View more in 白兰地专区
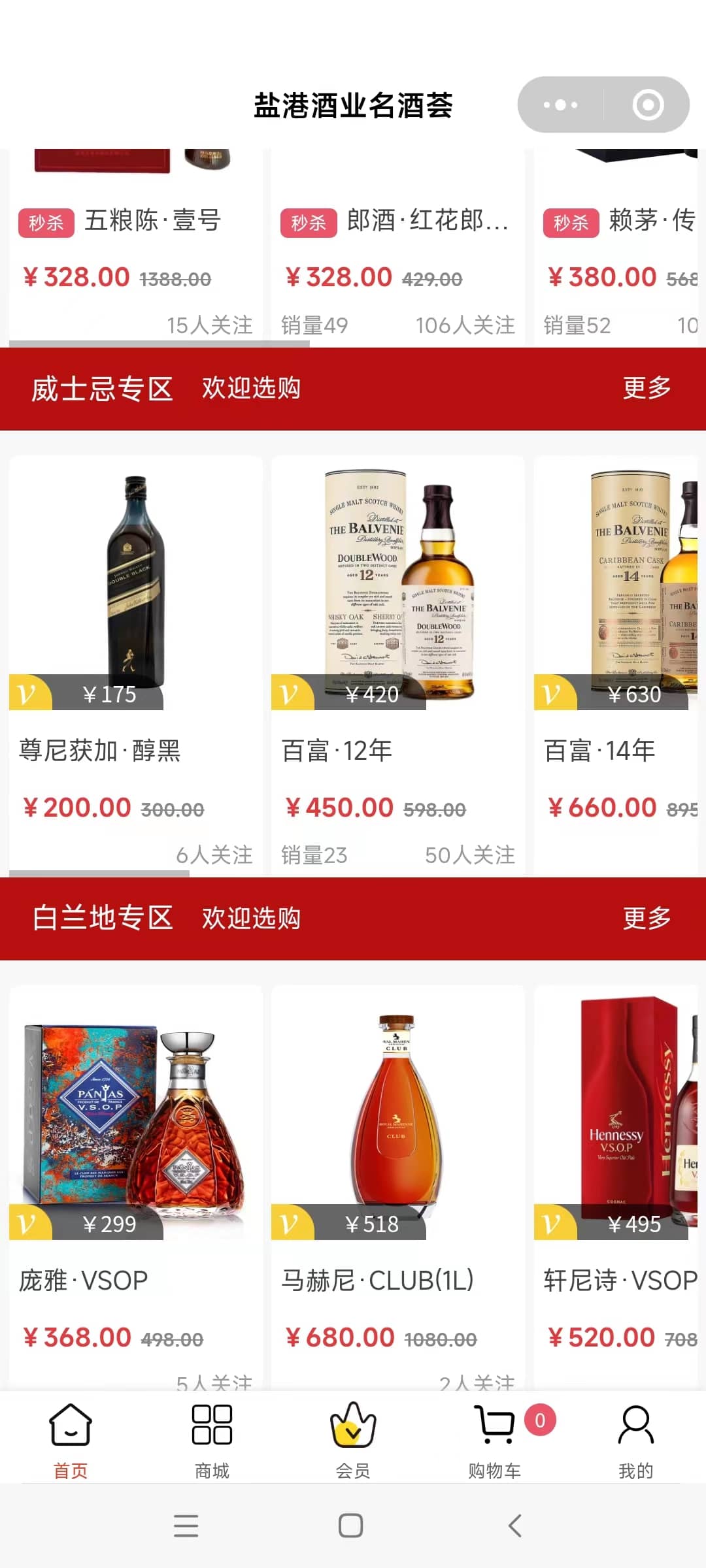 pyautogui.click(x=647, y=918)
